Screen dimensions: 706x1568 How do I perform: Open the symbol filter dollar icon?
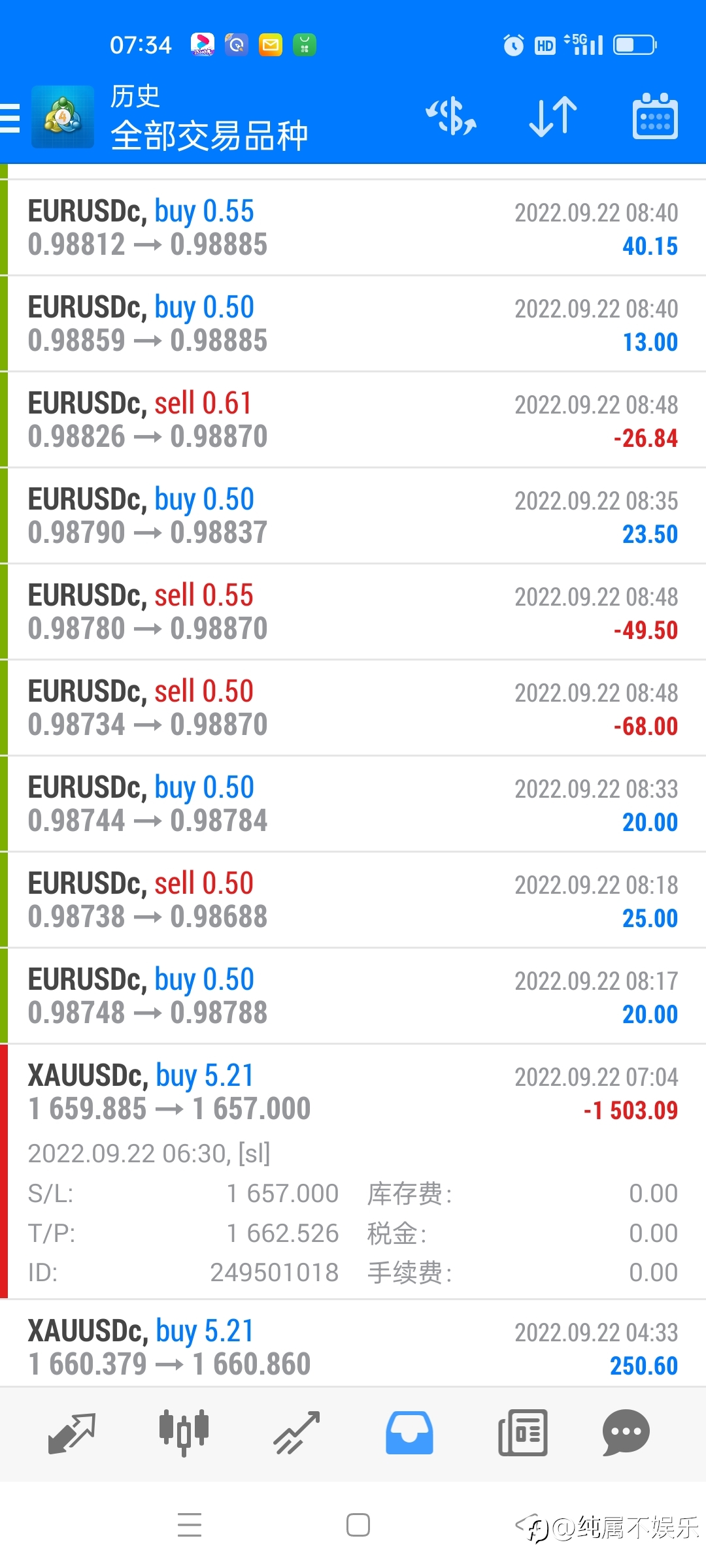[x=451, y=117]
